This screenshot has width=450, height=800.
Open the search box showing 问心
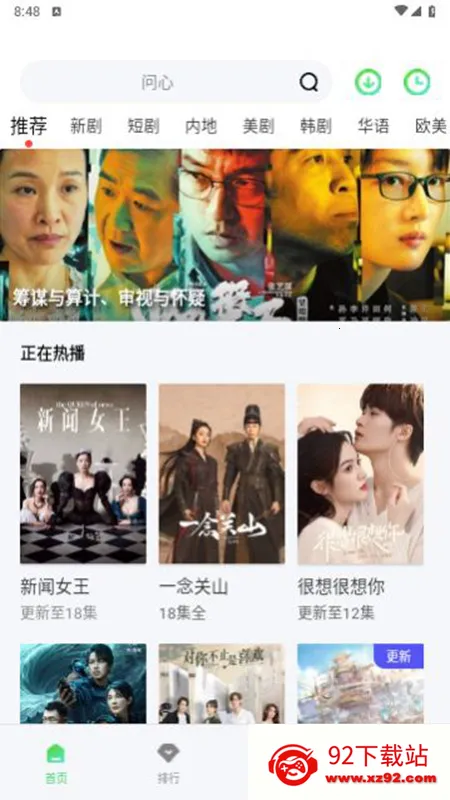[x=176, y=82]
